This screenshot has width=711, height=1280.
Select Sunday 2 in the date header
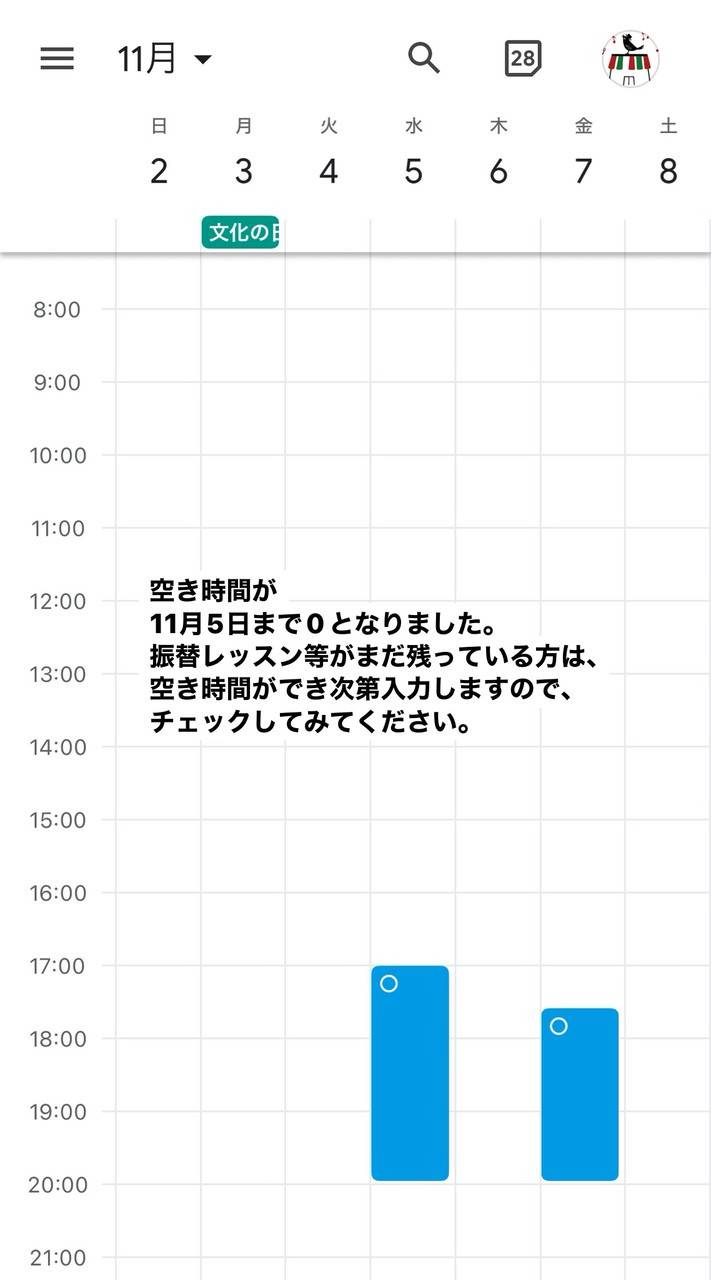tap(159, 155)
